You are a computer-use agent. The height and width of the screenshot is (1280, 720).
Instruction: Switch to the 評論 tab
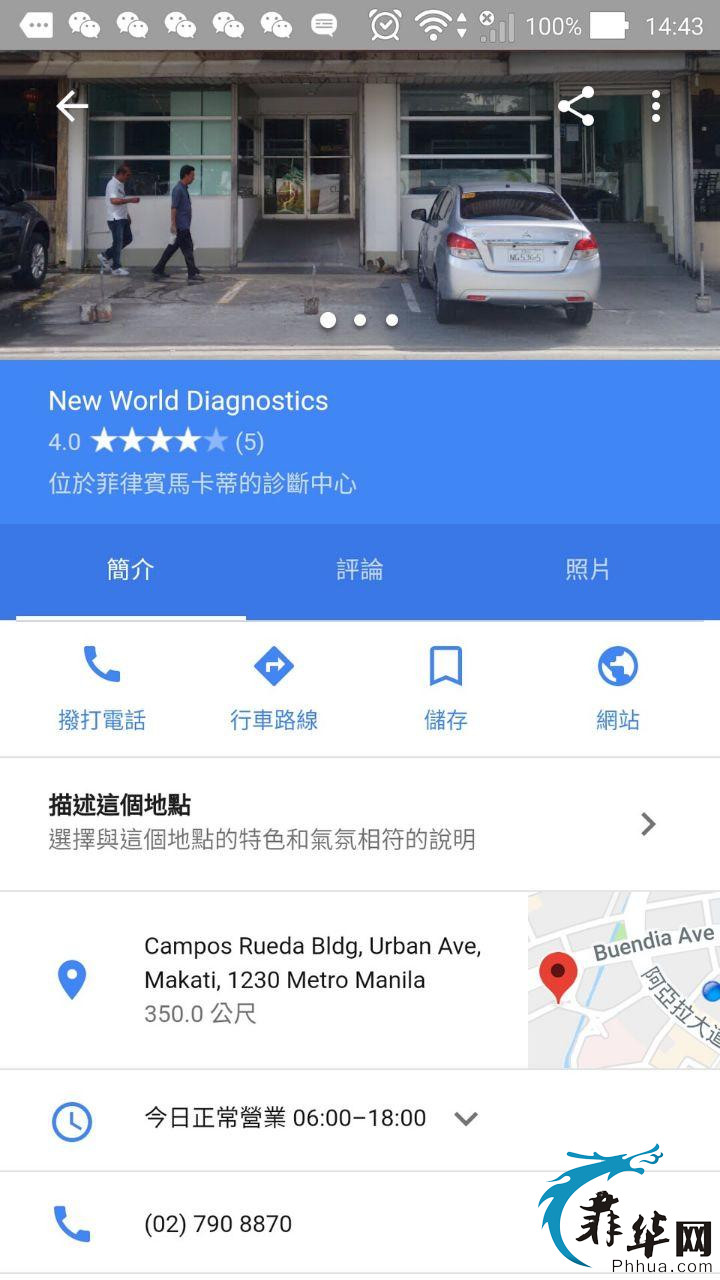point(360,570)
